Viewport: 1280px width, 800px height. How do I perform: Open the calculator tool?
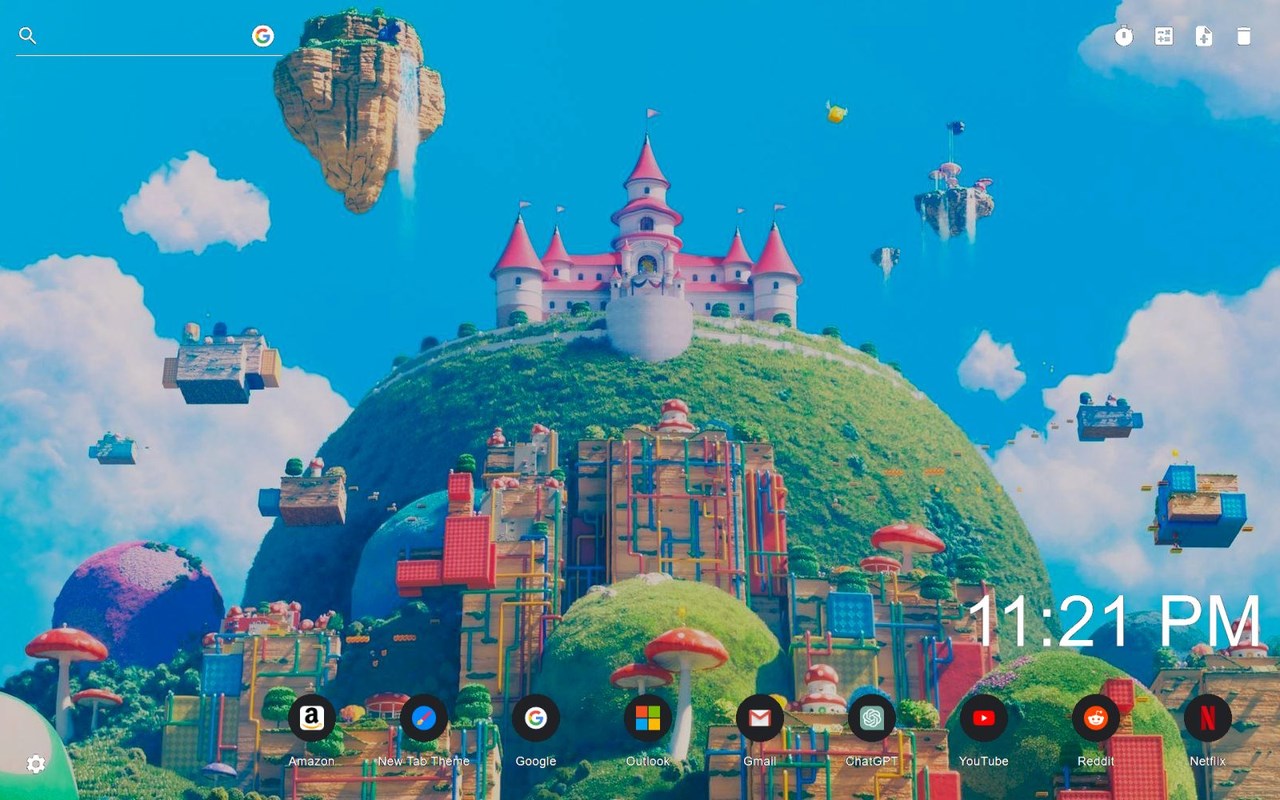coord(1164,36)
